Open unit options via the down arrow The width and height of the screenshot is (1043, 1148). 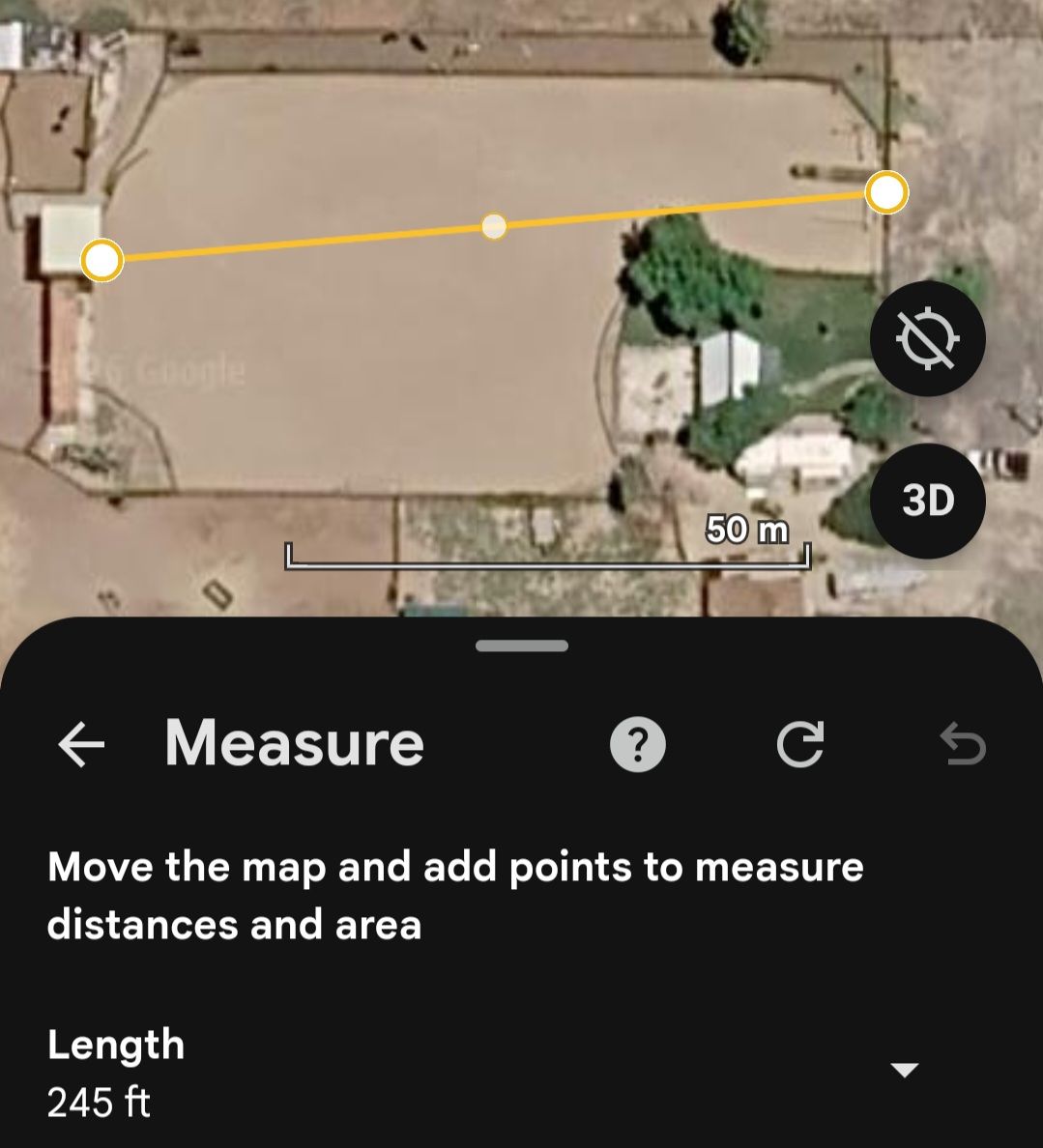903,1069
